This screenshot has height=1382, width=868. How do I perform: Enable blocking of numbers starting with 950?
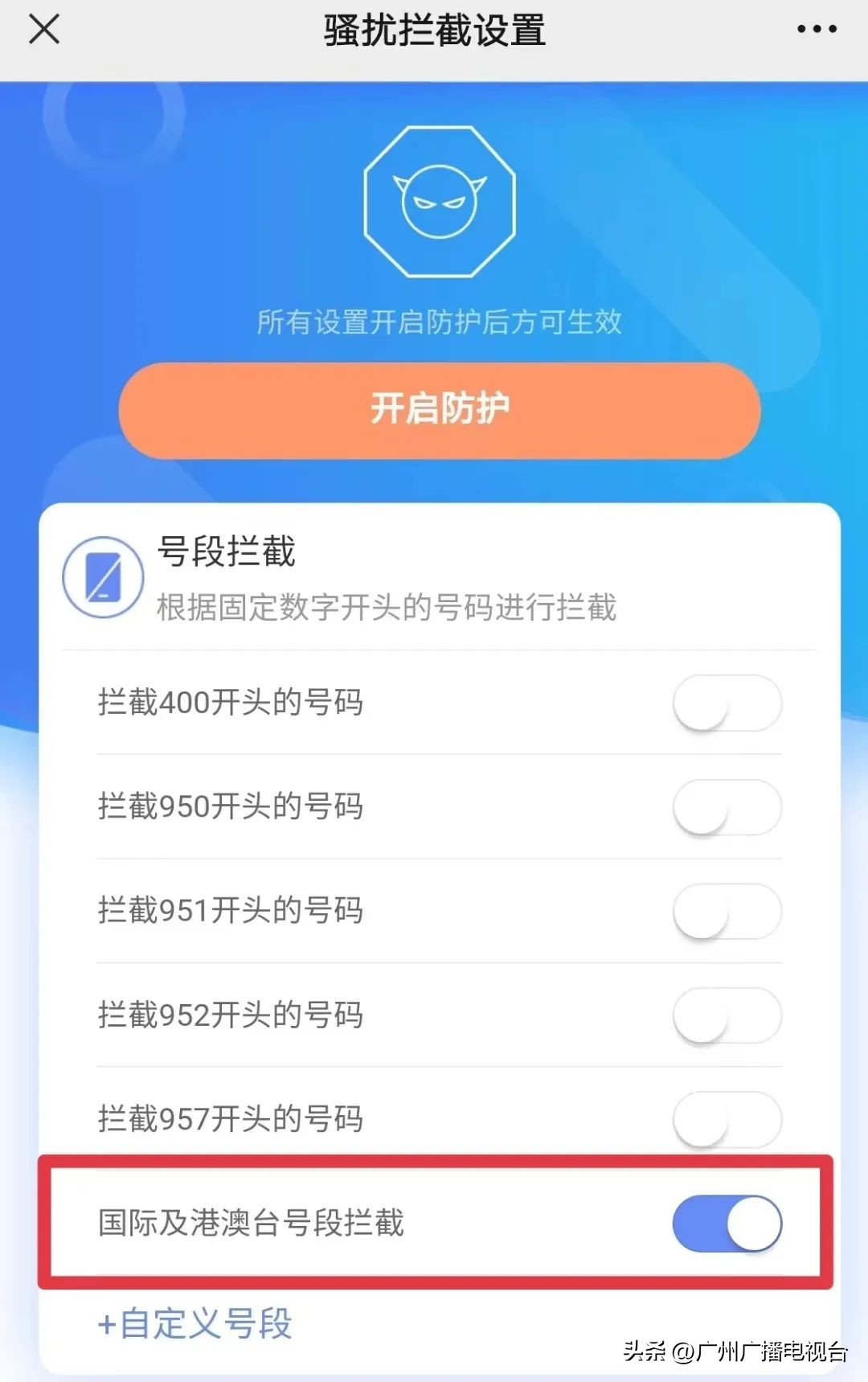point(726,806)
